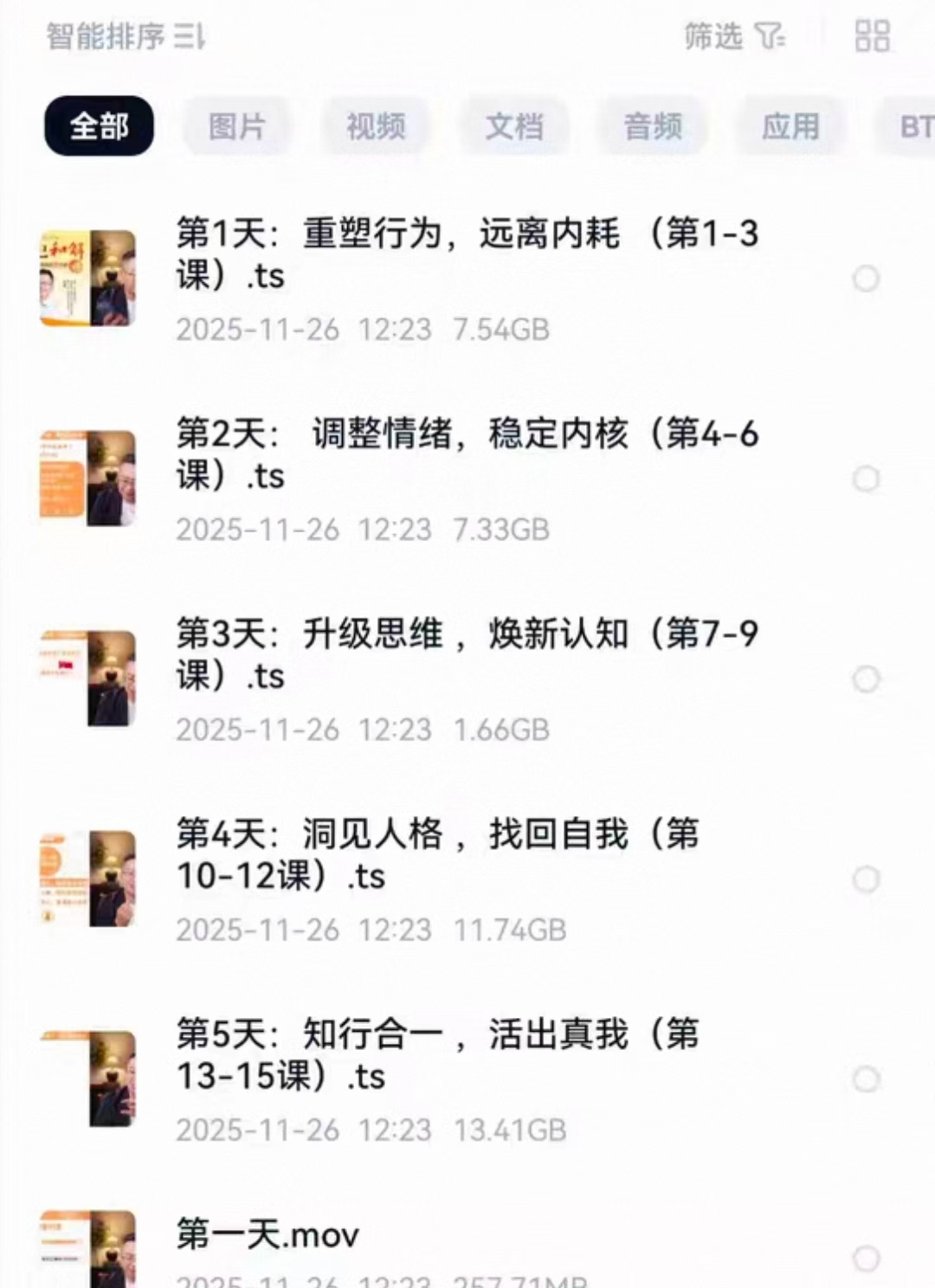Open the 第5天 知行合一 video file
The height and width of the screenshot is (1288, 935).
coord(437,1054)
